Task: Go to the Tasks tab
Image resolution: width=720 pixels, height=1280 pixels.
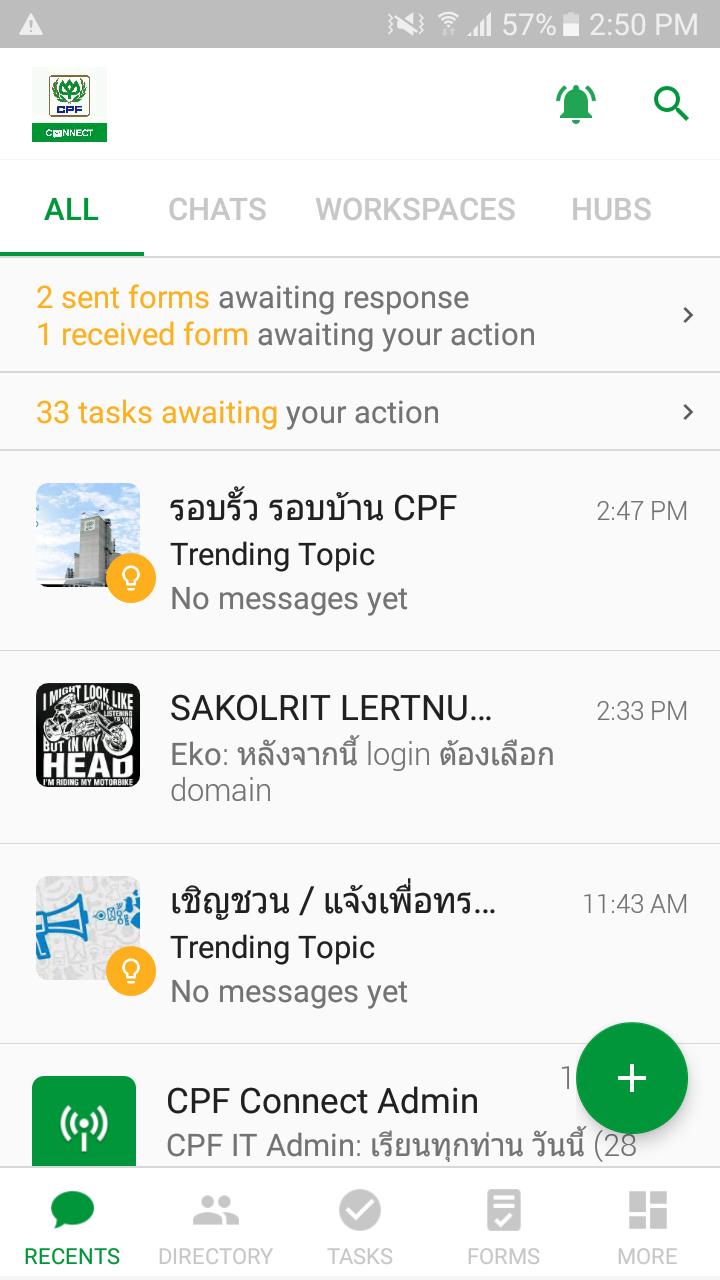Action: point(360,1226)
